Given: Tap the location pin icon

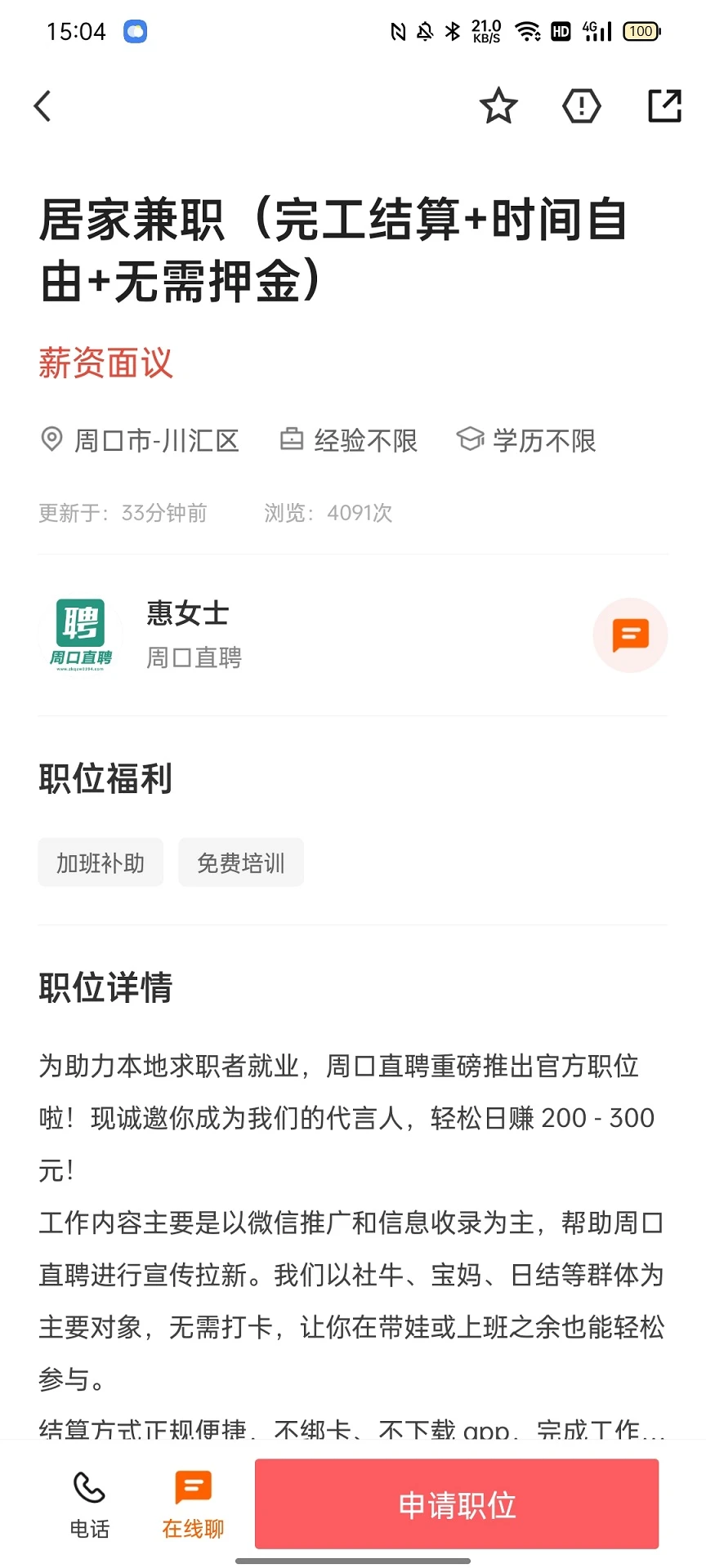Looking at the screenshot, I should pos(52,439).
